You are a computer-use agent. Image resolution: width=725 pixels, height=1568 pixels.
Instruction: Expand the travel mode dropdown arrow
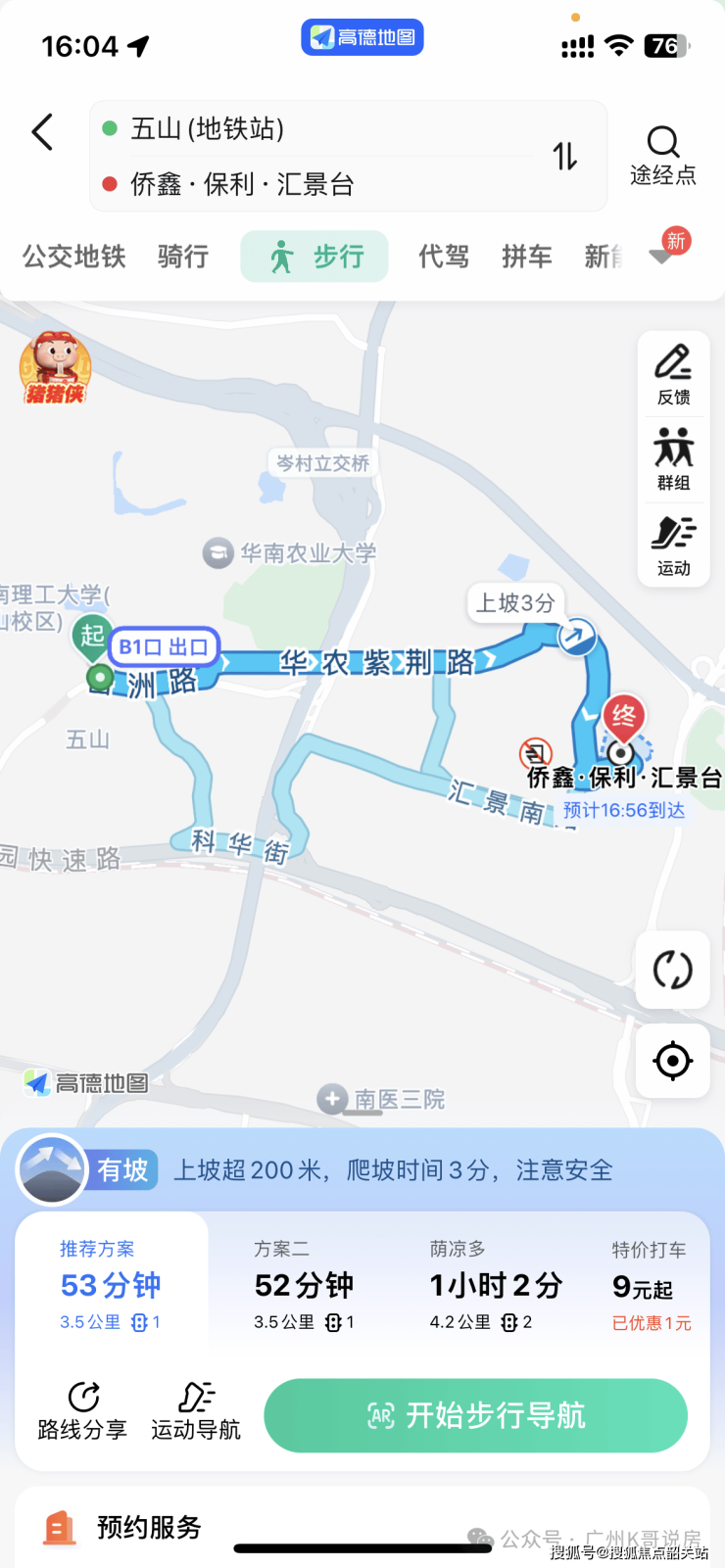click(x=662, y=257)
